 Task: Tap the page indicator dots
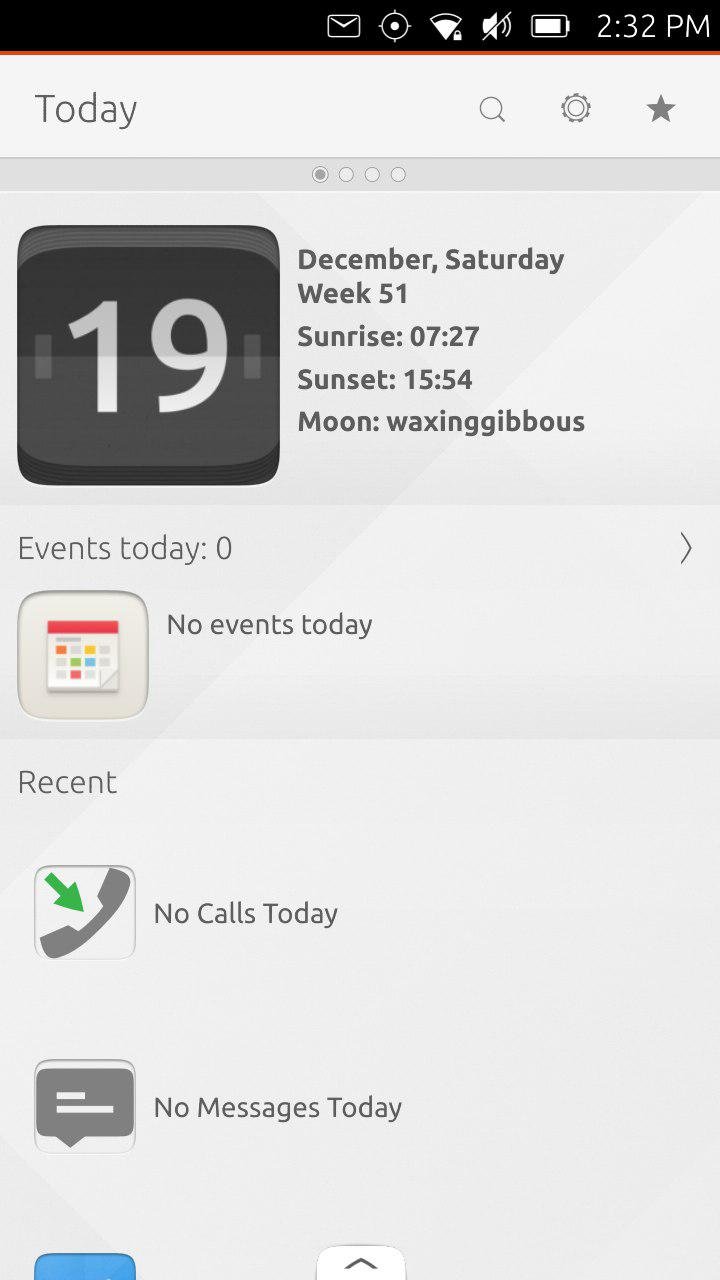tap(359, 175)
